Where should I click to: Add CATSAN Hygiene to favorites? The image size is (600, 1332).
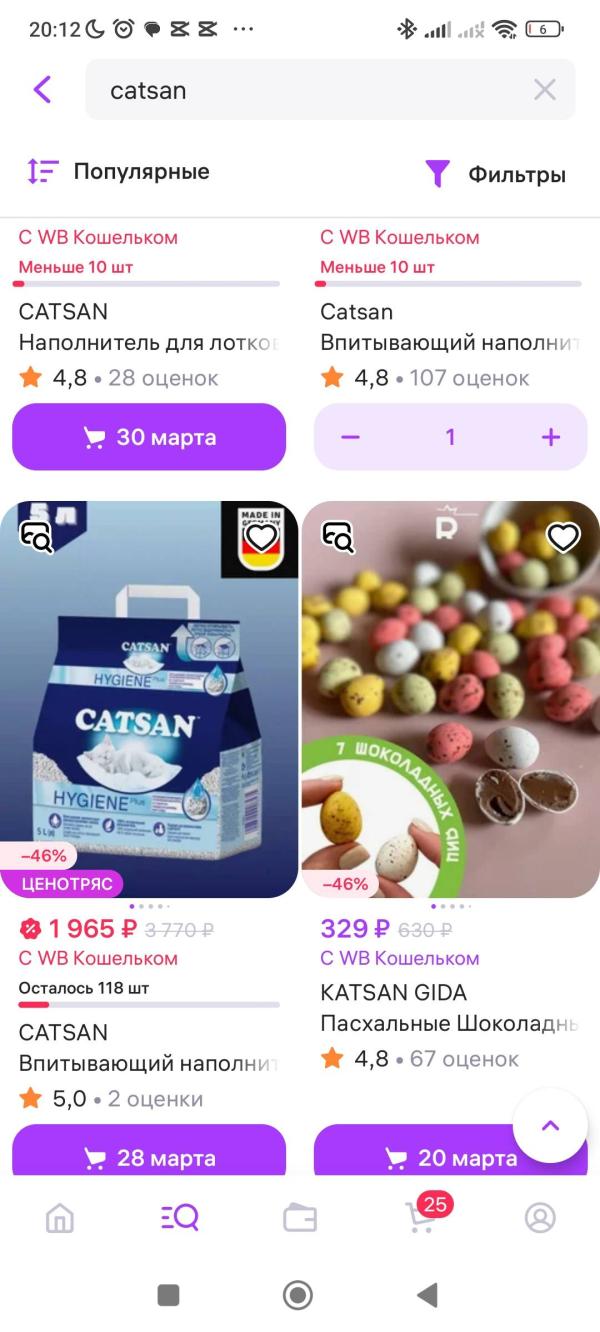(262, 538)
